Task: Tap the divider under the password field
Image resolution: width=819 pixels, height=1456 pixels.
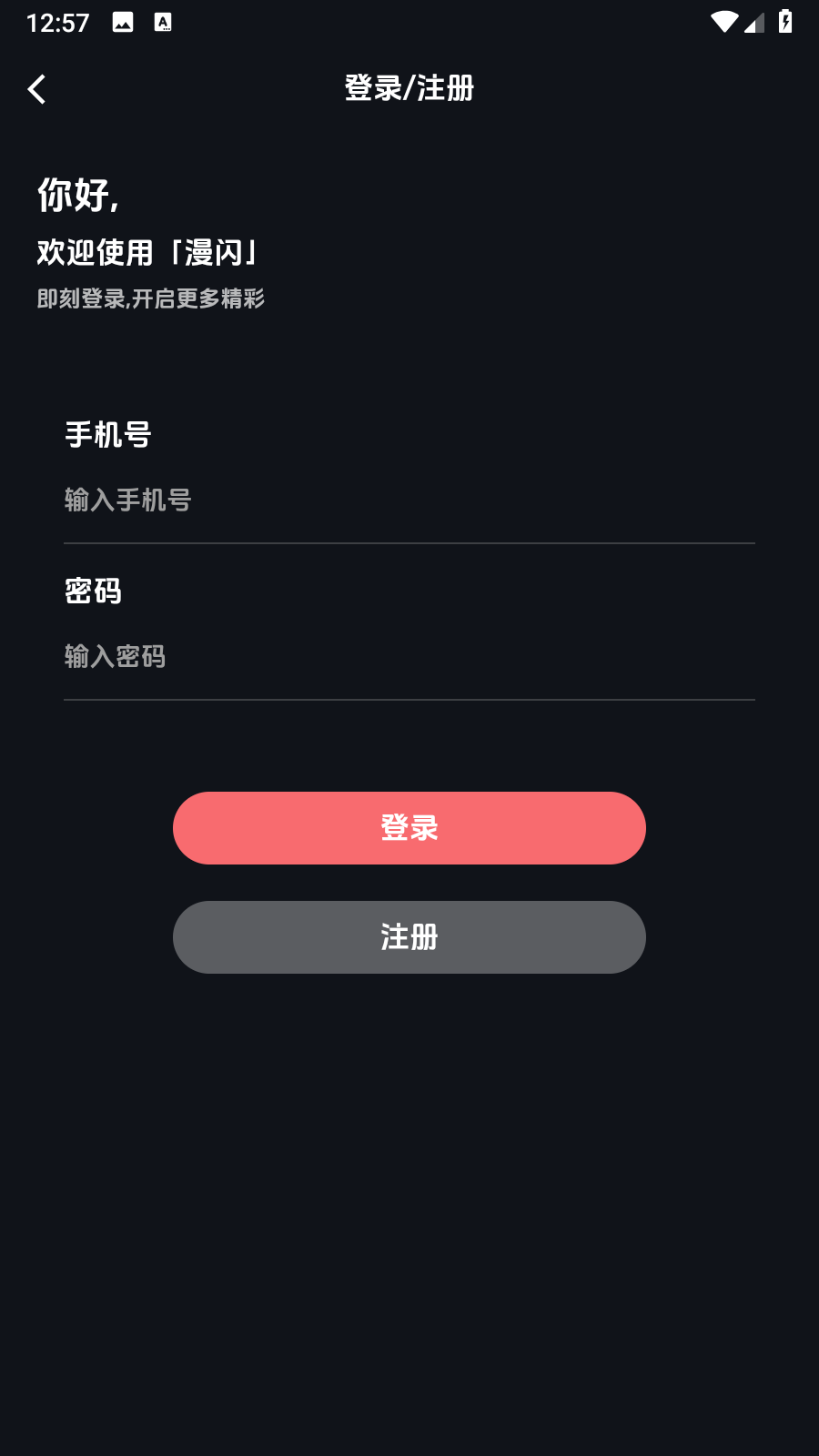Action: [x=409, y=700]
